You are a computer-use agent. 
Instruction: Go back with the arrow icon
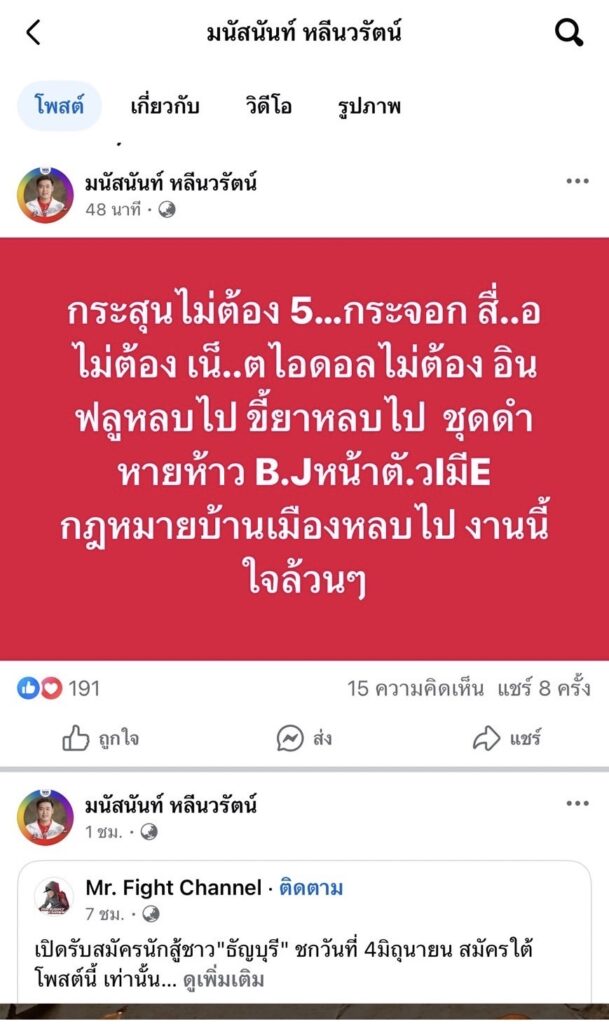34,33
